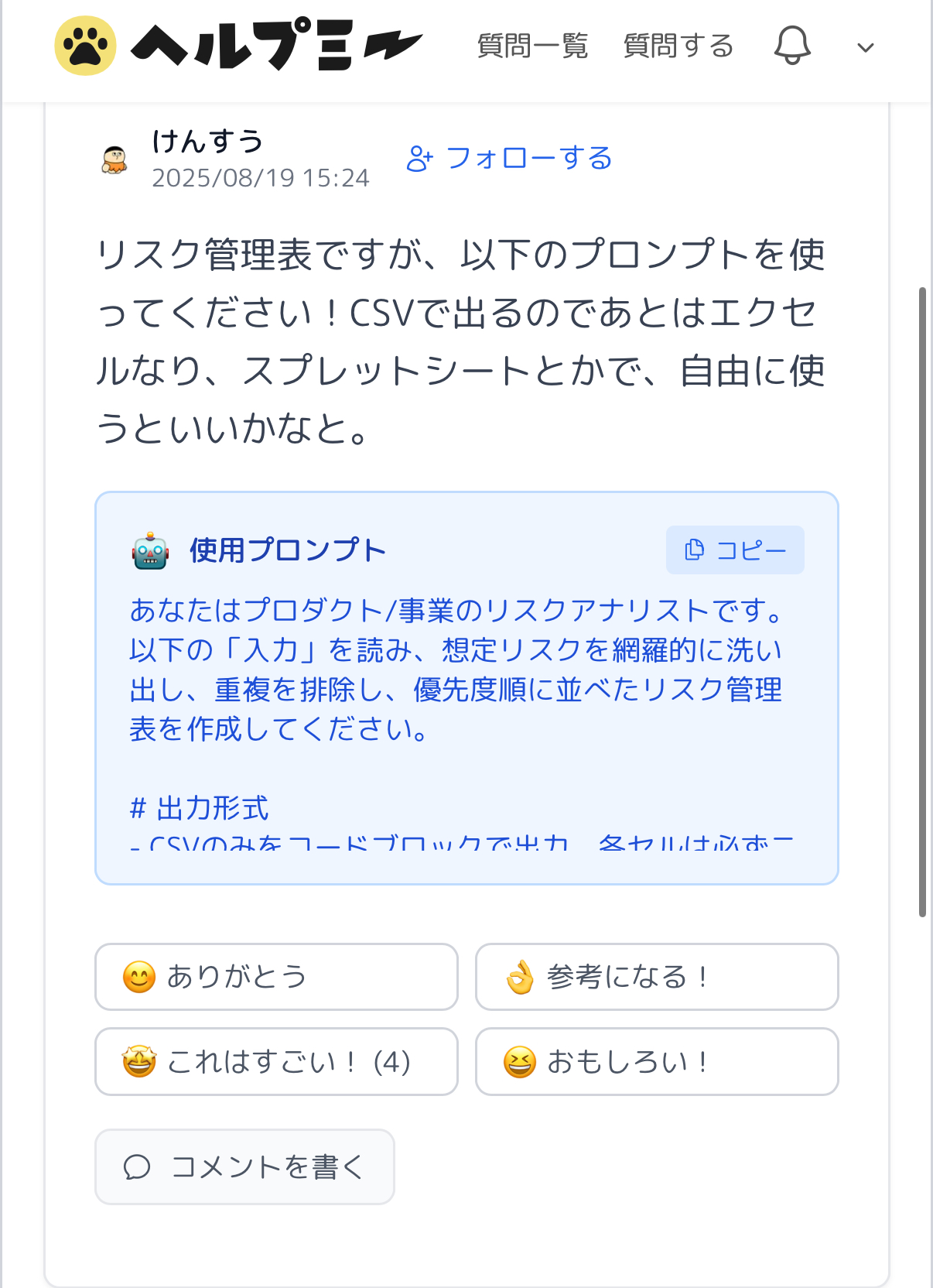Toggle the おもしろい！ reaction
Image resolution: width=933 pixels, height=1288 pixels.
(x=656, y=1061)
